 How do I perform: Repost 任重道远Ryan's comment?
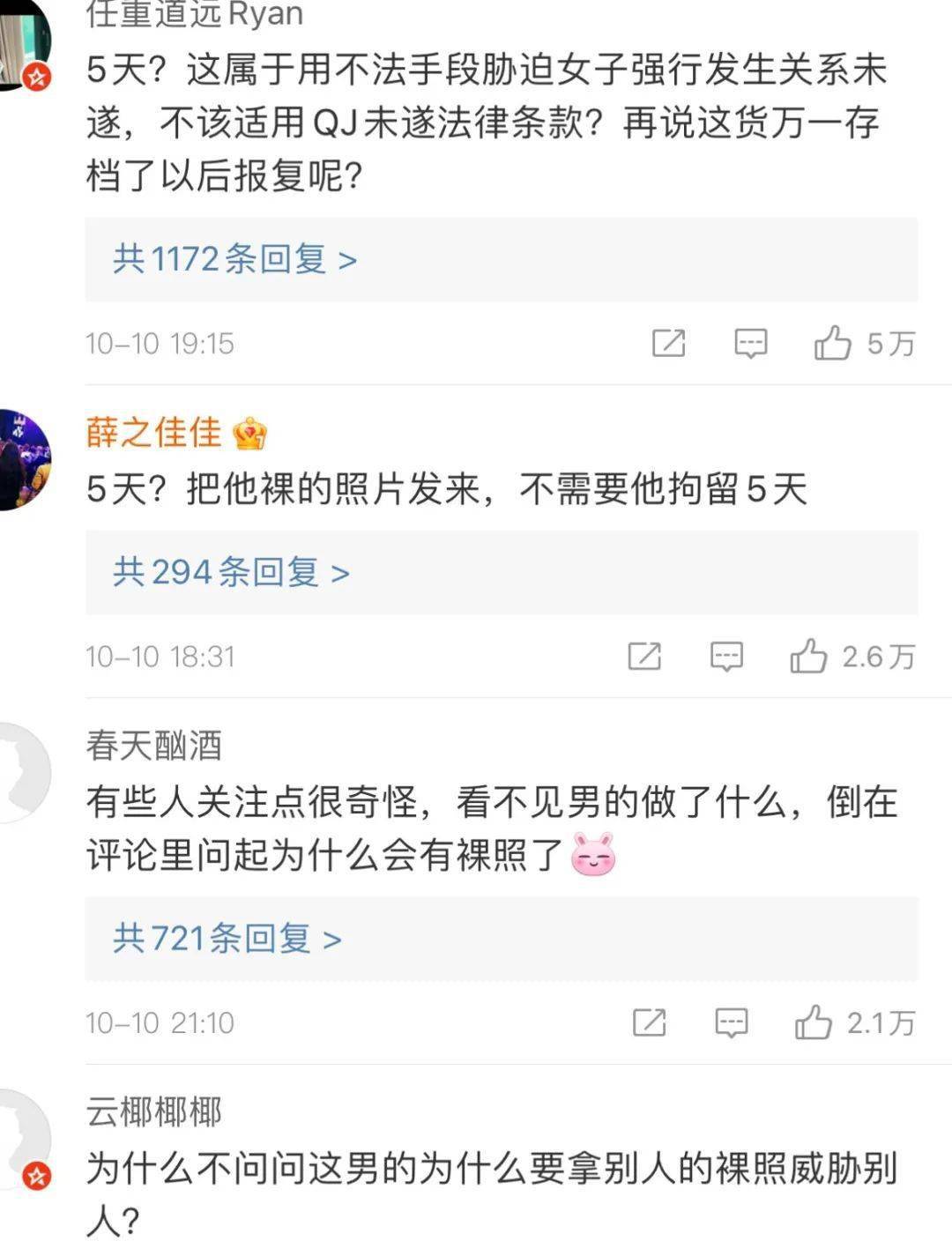(668, 343)
